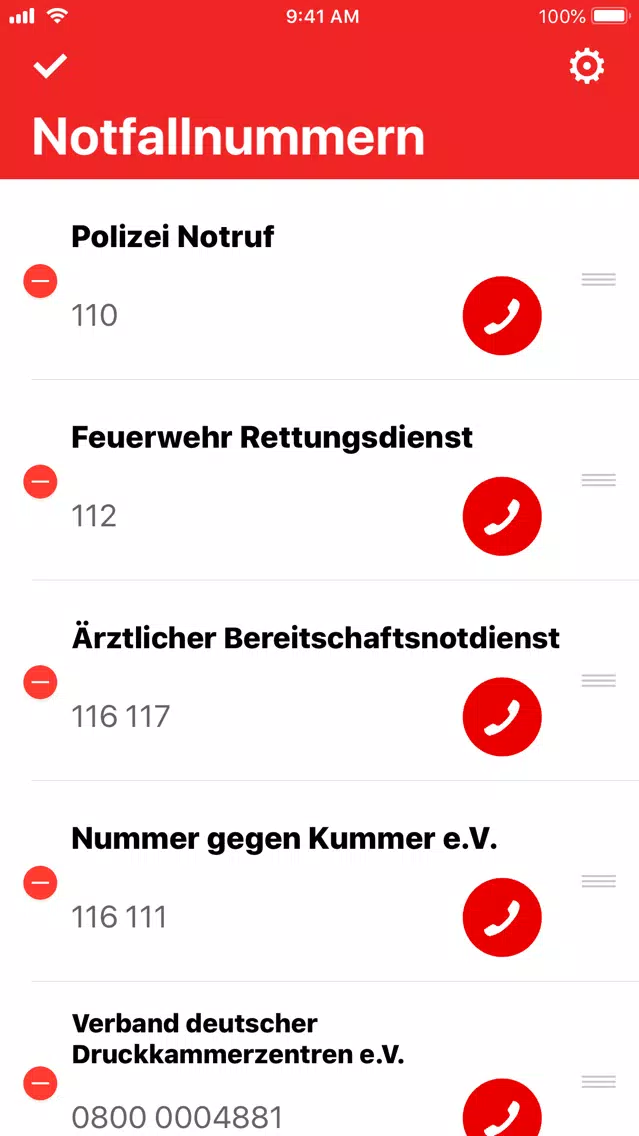Call Ärztlicher Bereitschaftsnotdienst 116 117
Screen dimensions: 639x1136
[502, 717]
